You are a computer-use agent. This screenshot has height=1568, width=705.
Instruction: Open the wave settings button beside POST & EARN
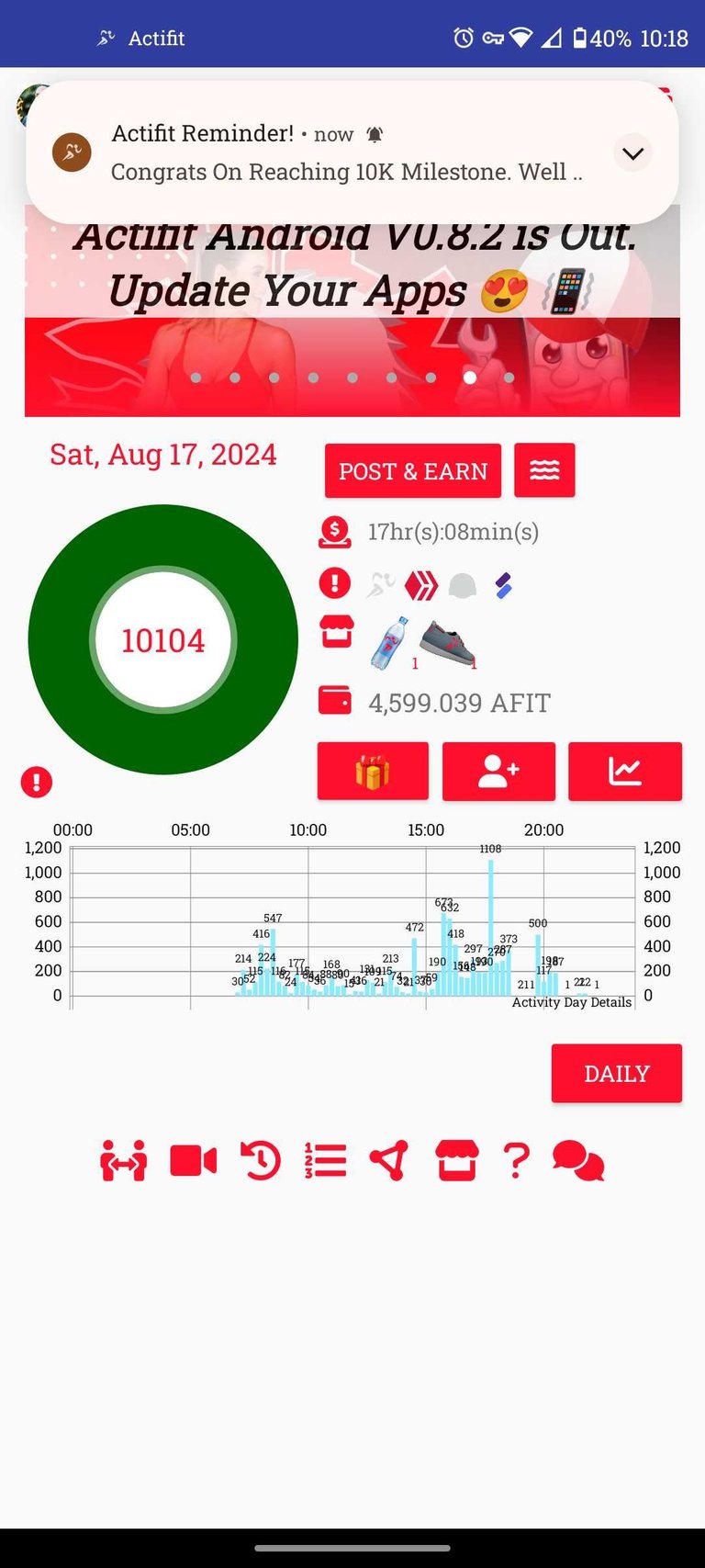coord(544,470)
